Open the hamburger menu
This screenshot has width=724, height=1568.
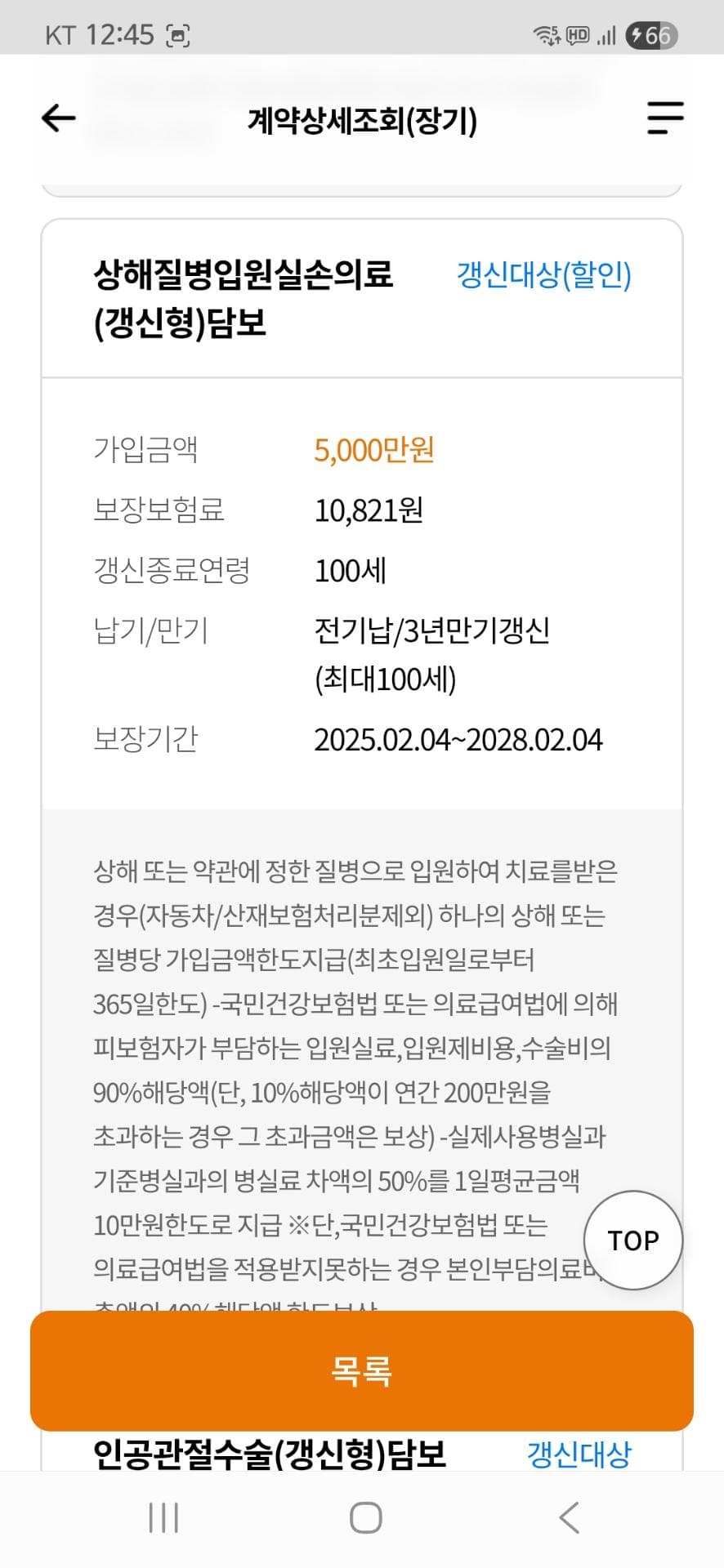tap(665, 118)
